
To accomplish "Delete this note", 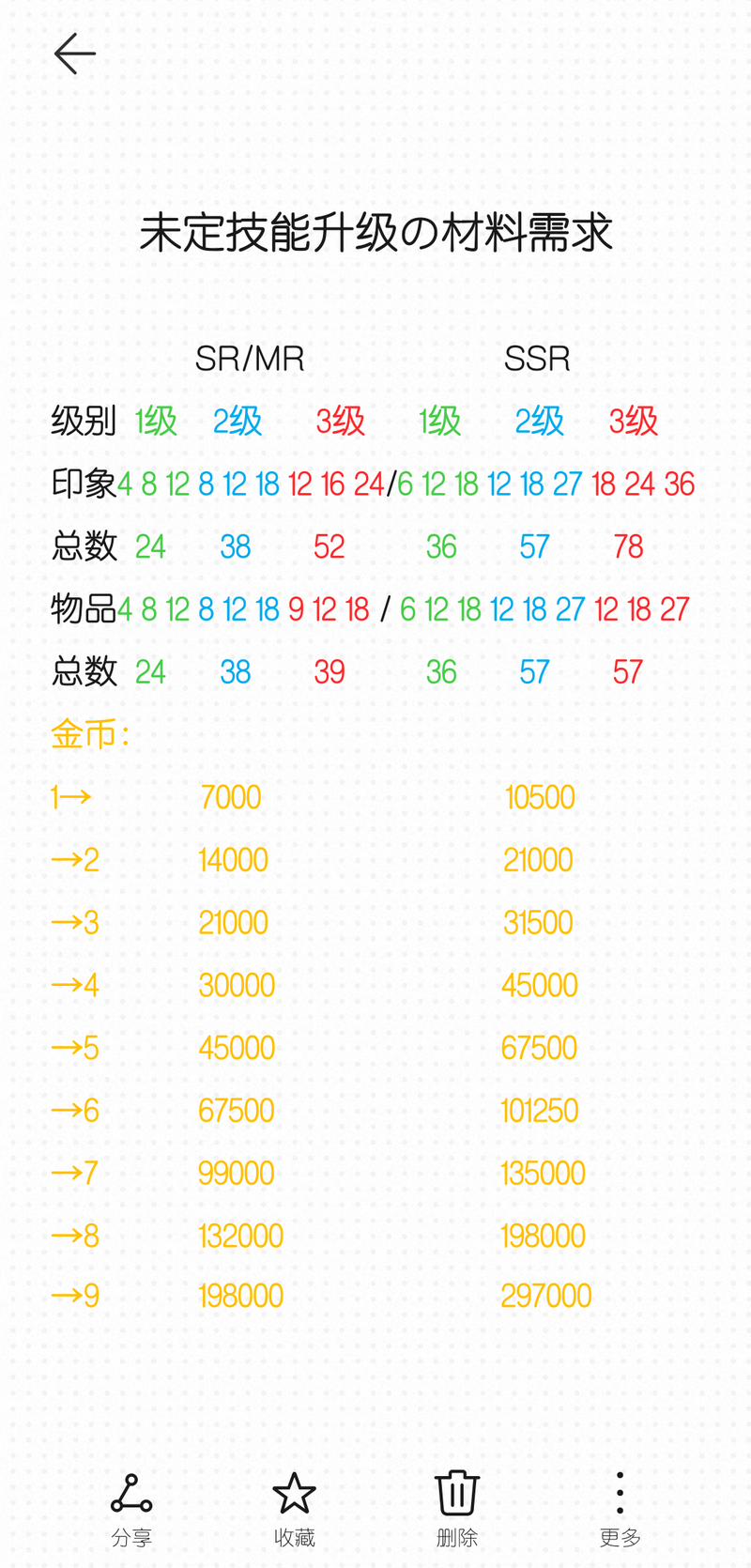I will click(457, 1508).
